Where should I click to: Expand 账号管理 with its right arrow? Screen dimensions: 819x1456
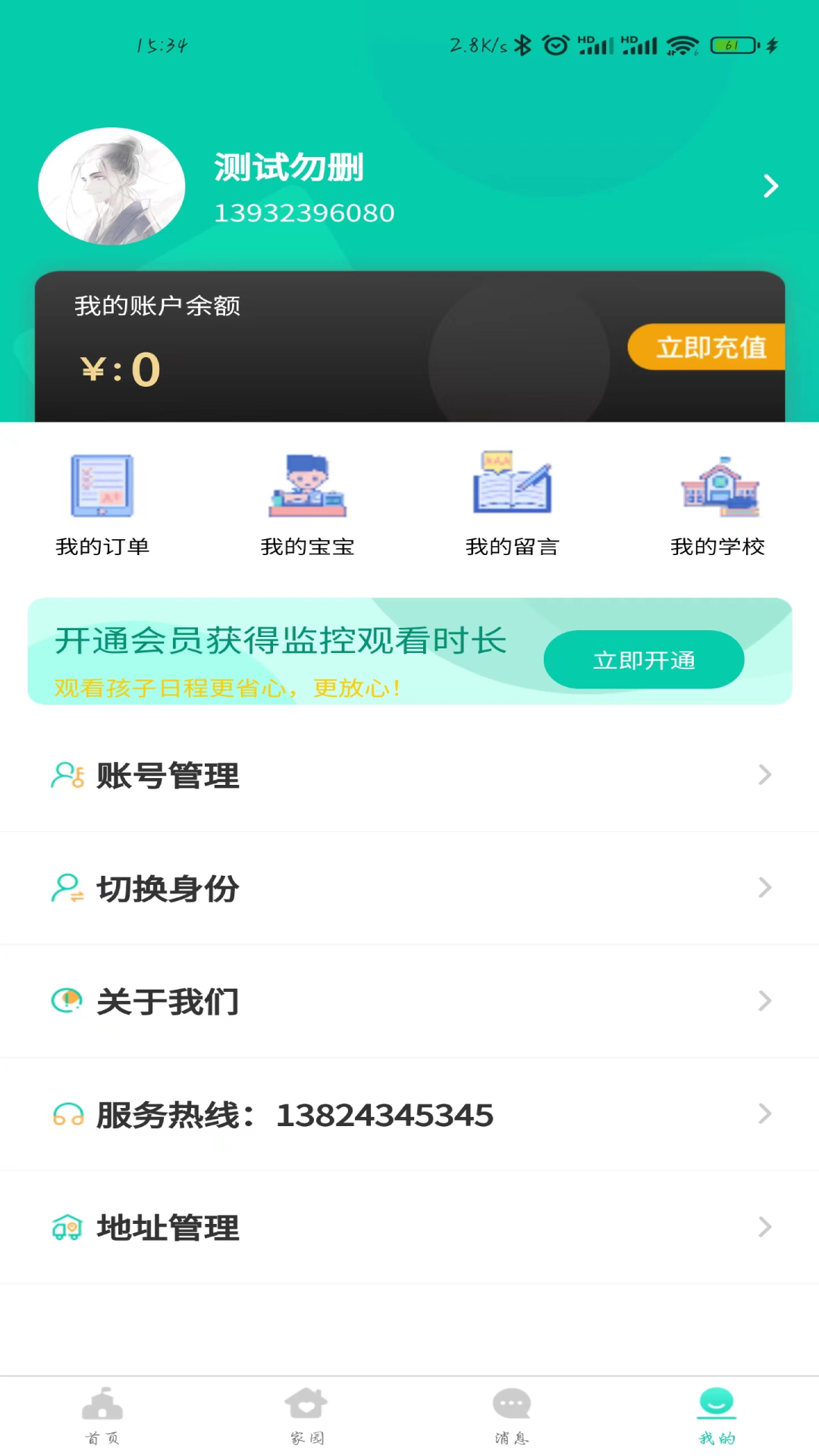(764, 775)
